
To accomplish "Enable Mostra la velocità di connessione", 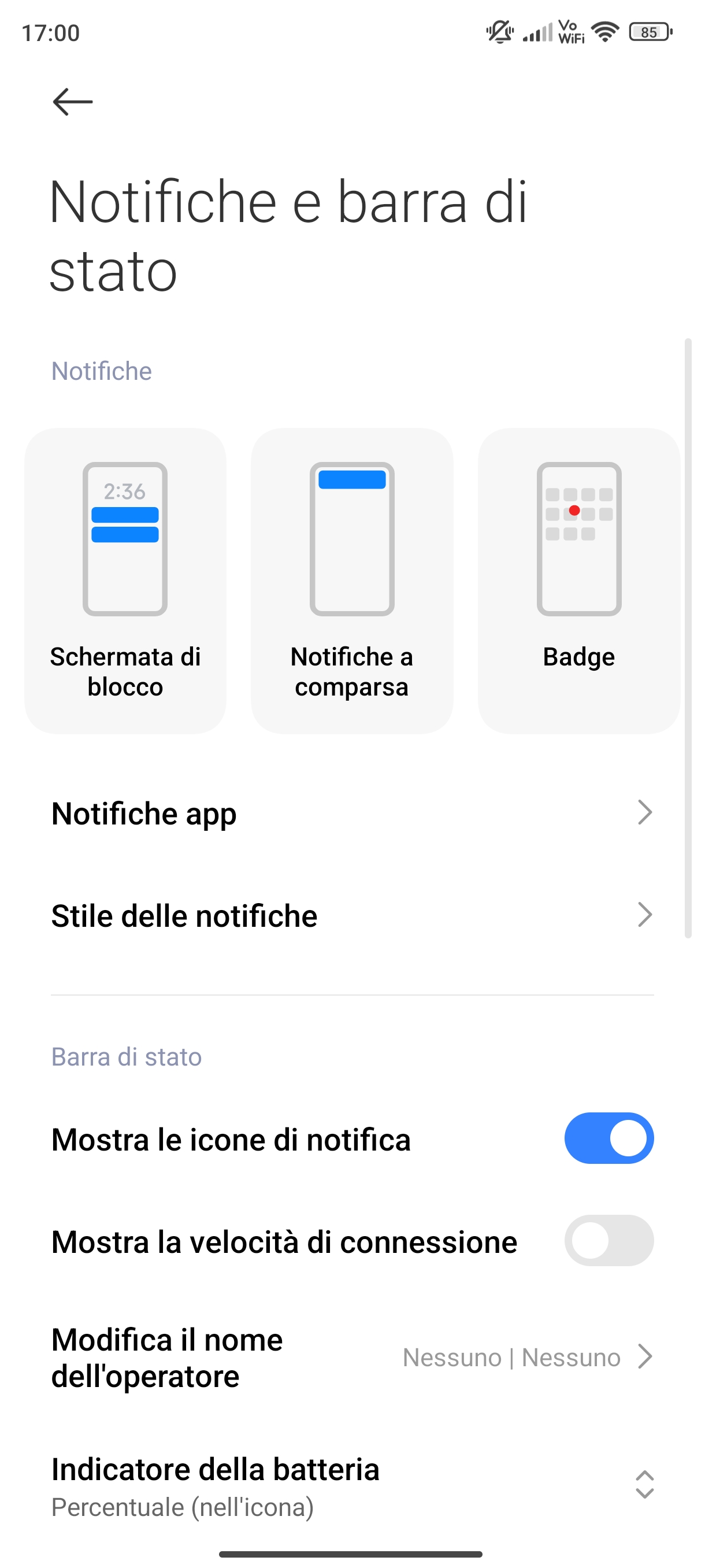I will click(x=608, y=1241).
